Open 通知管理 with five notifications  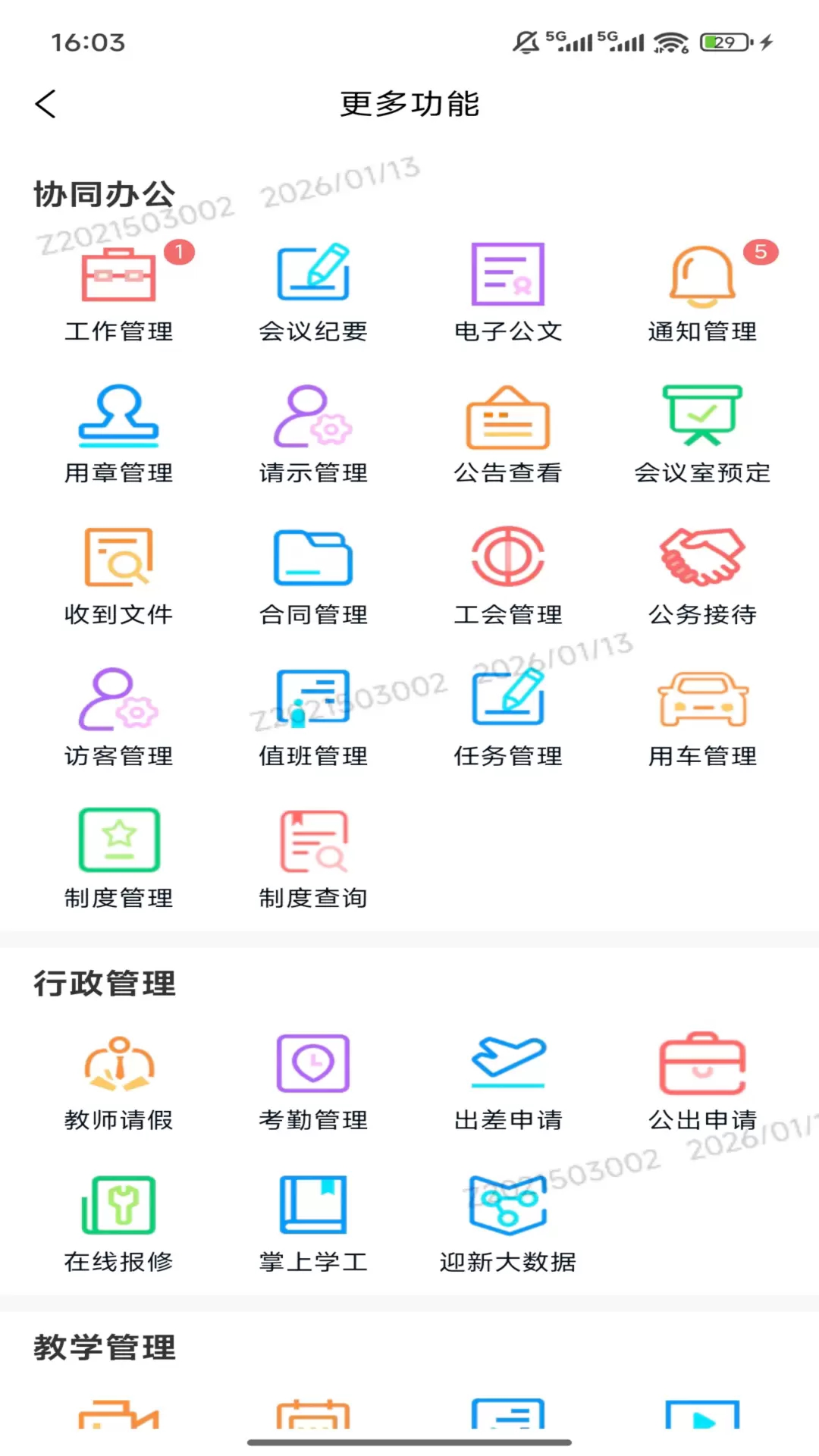pyautogui.click(x=702, y=292)
